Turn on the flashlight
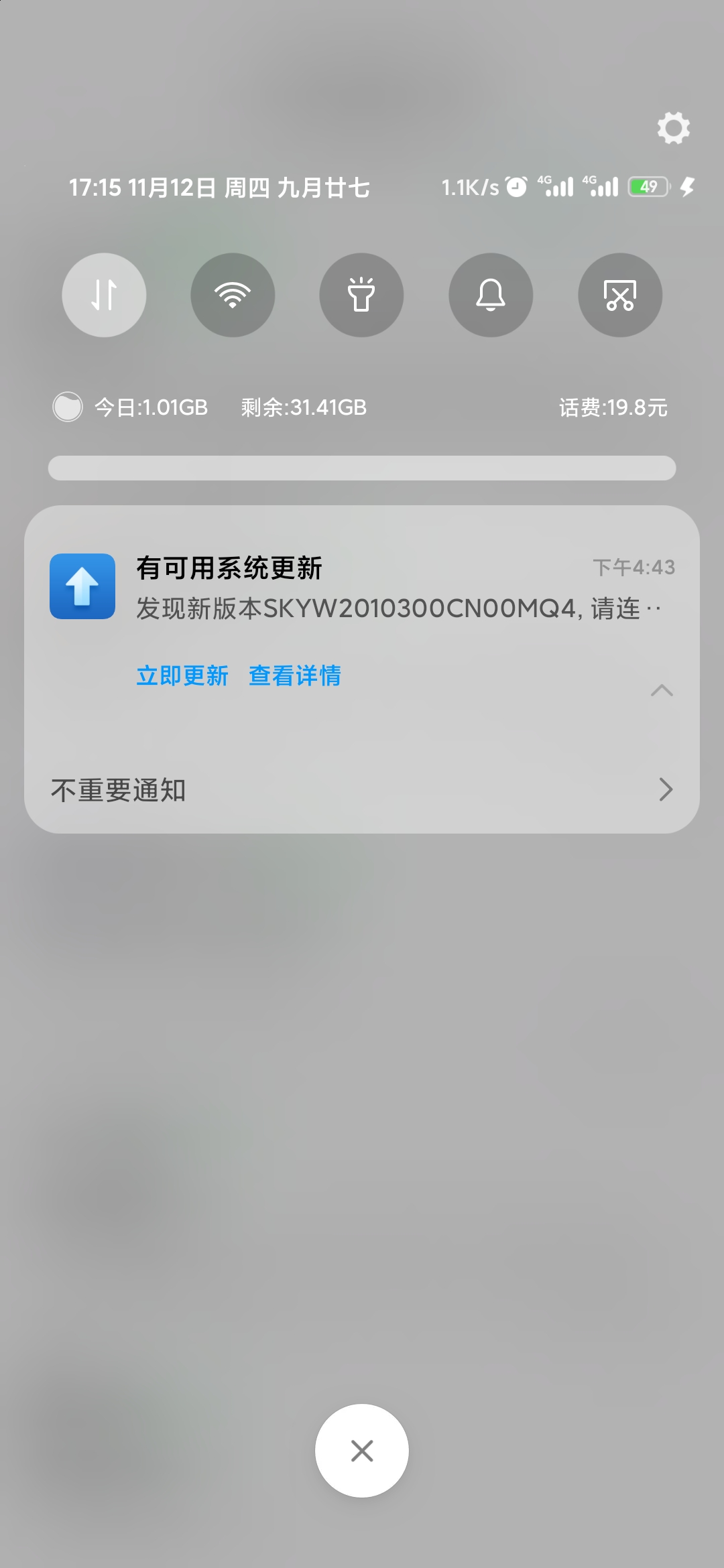This screenshot has height=1568, width=724. tap(361, 295)
